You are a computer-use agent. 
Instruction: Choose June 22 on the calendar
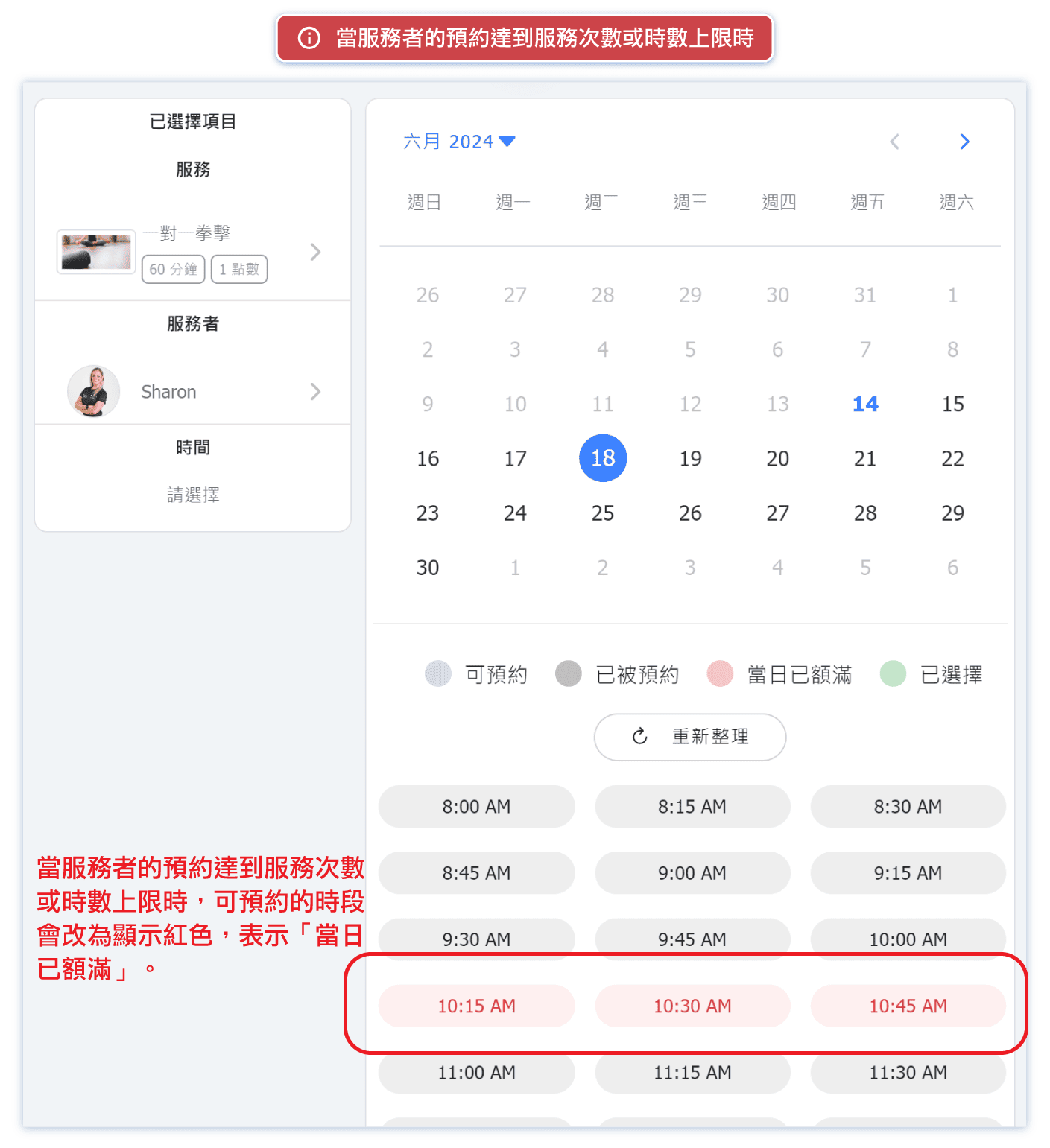(x=952, y=458)
